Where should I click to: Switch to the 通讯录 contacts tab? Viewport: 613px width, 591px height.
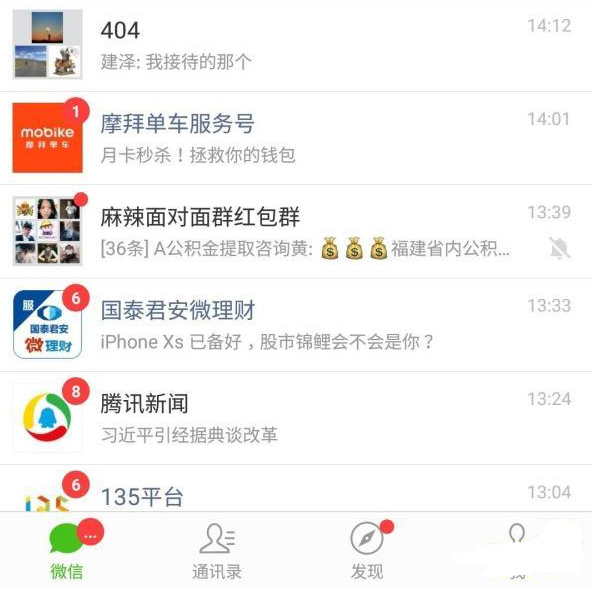pos(217,552)
